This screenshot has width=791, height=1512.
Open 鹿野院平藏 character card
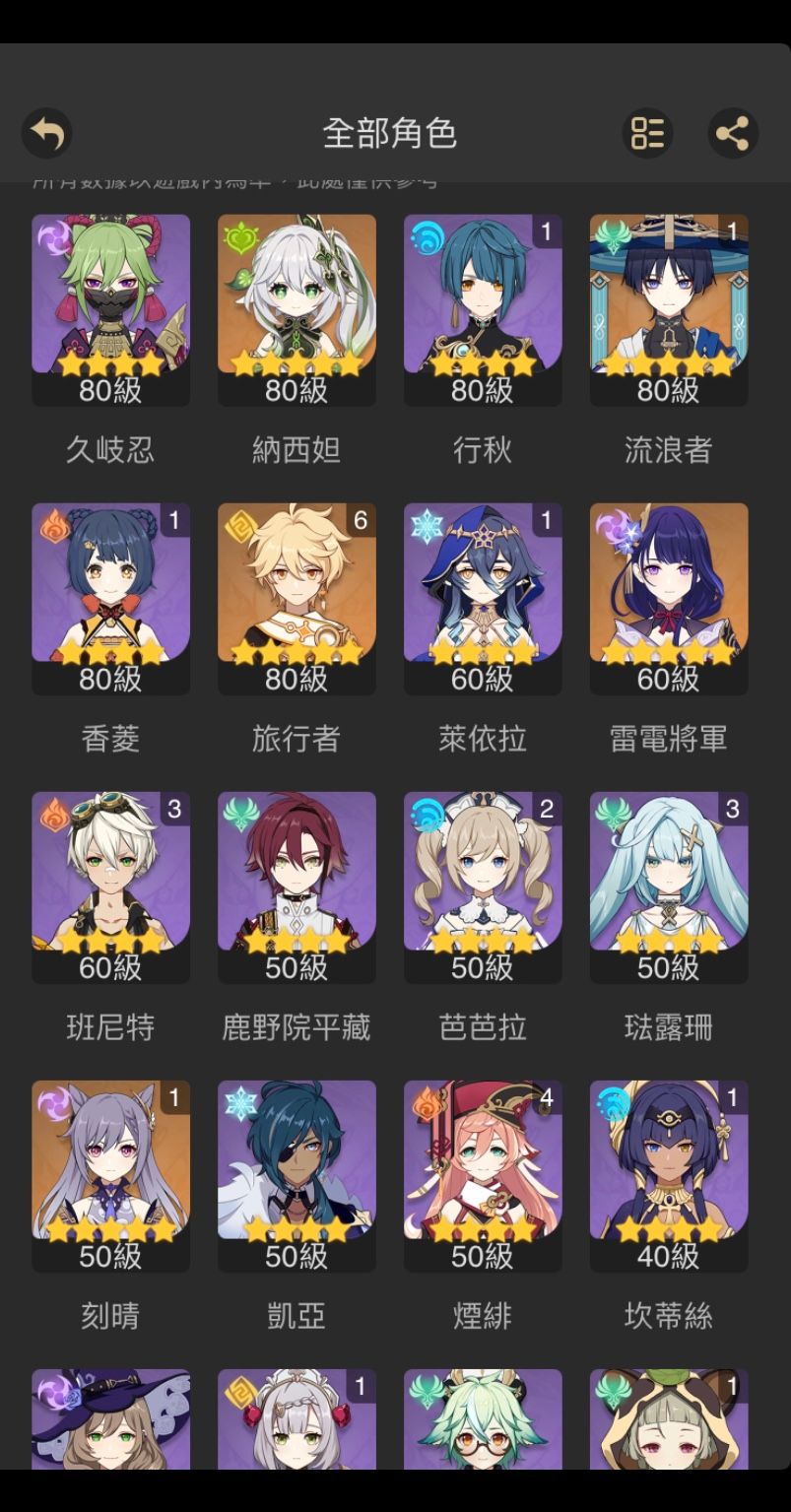pyautogui.click(x=297, y=887)
